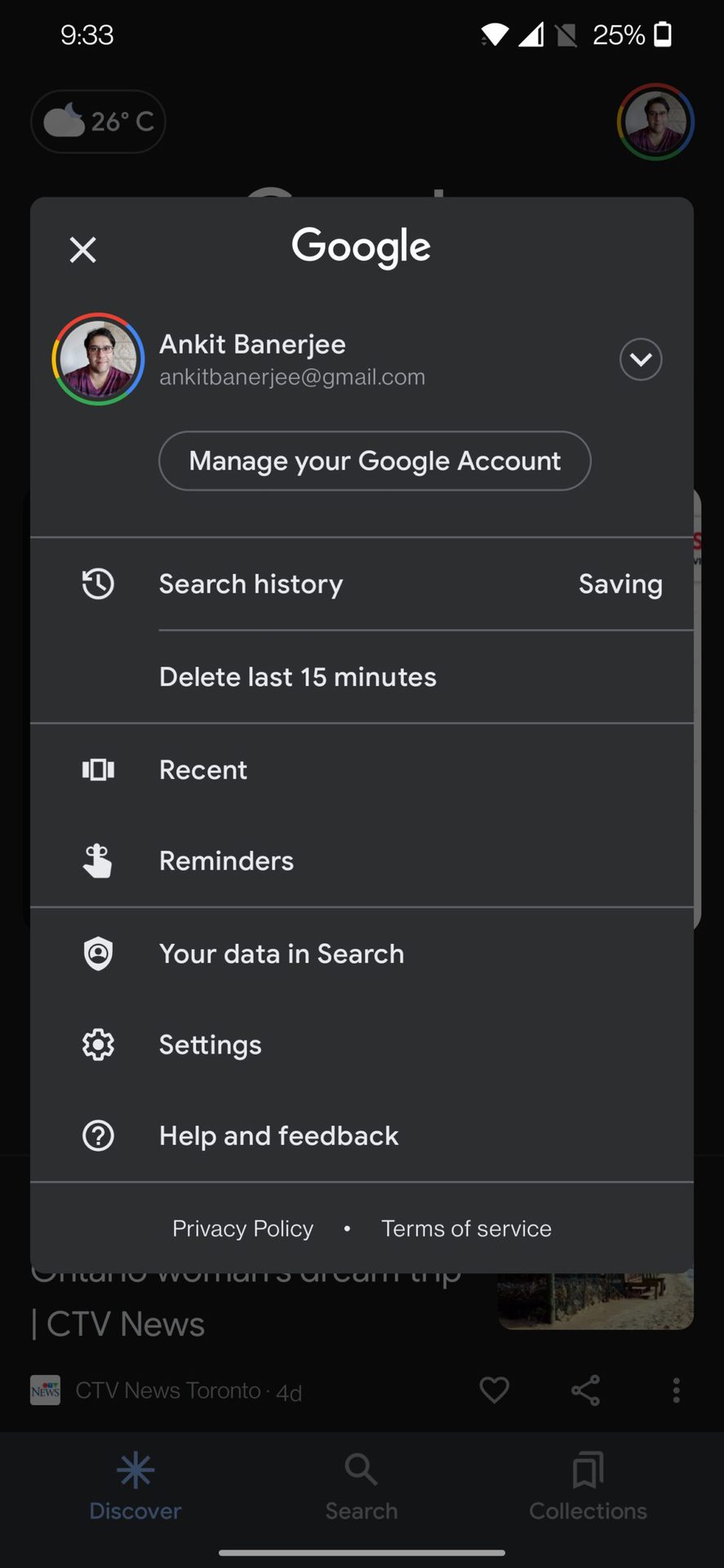
Task: Delete last 15 minutes of history
Action: (x=298, y=677)
